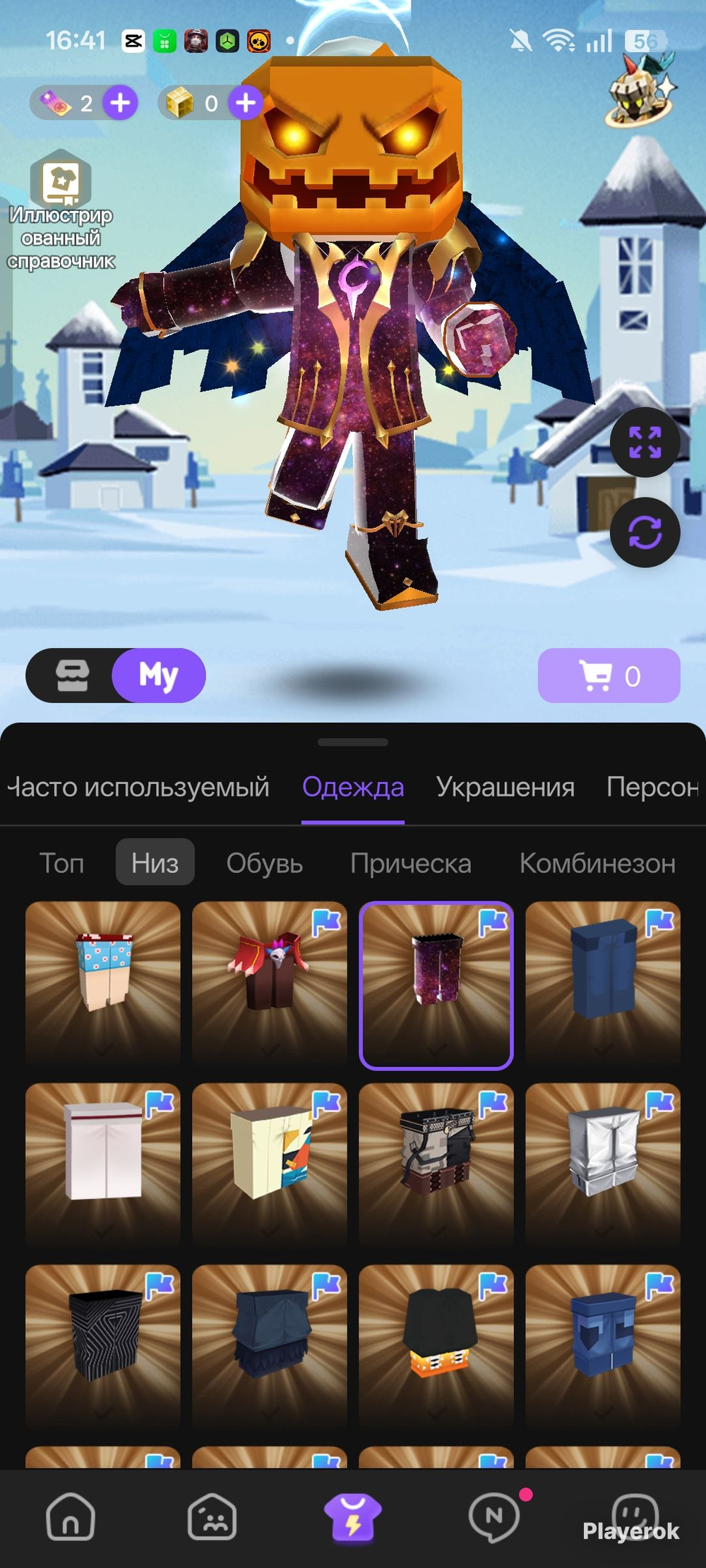Go to the home tab
The image size is (706, 1568).
71,1516
